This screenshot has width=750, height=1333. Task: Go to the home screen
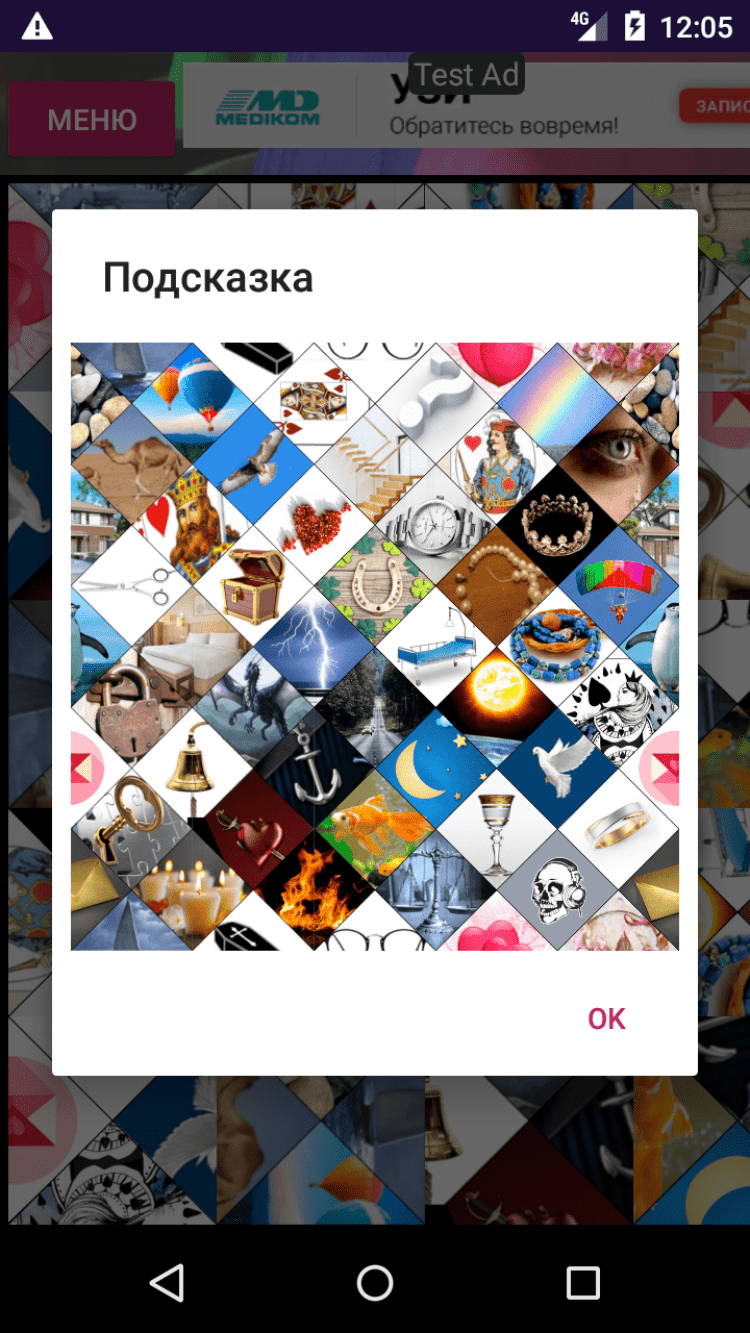coord(375,1282)
